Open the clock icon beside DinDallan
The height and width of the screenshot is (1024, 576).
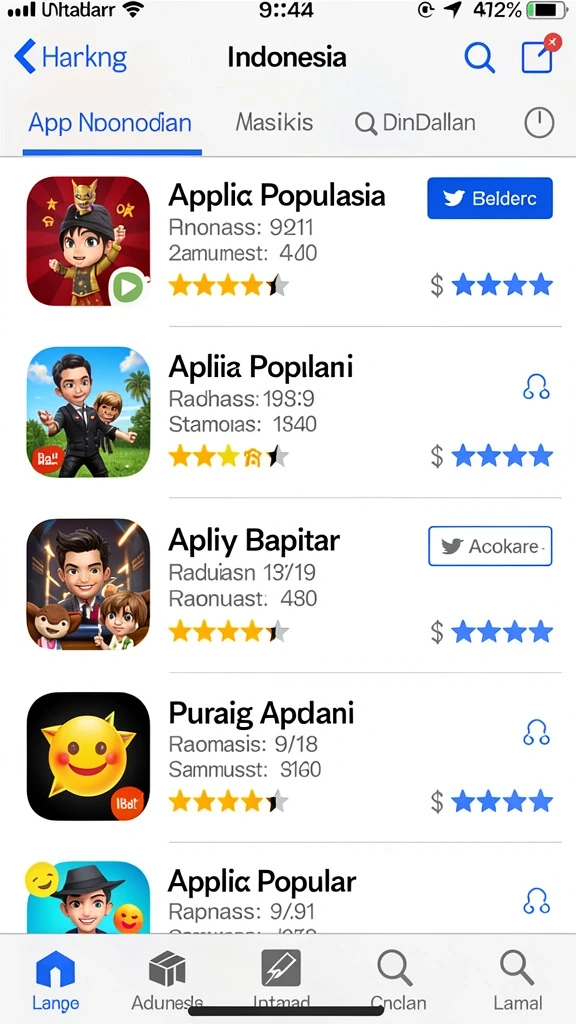tap(539, 123)
